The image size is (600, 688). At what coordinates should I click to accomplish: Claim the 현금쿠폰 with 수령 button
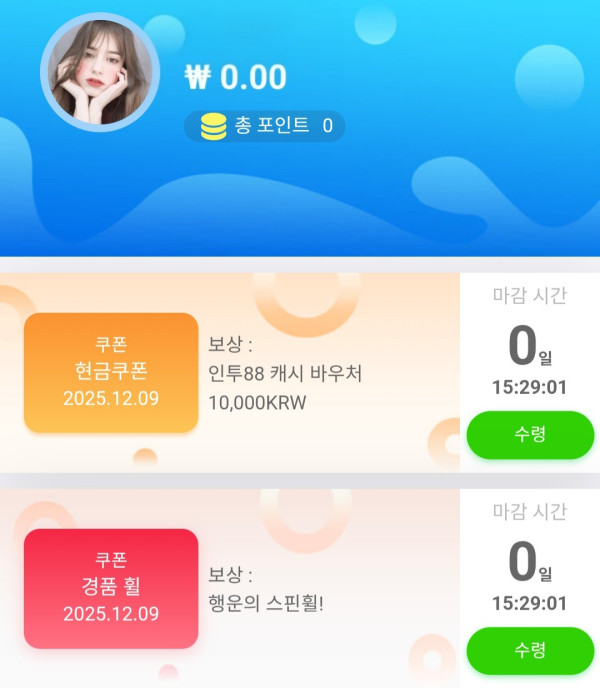pos(530,435)
